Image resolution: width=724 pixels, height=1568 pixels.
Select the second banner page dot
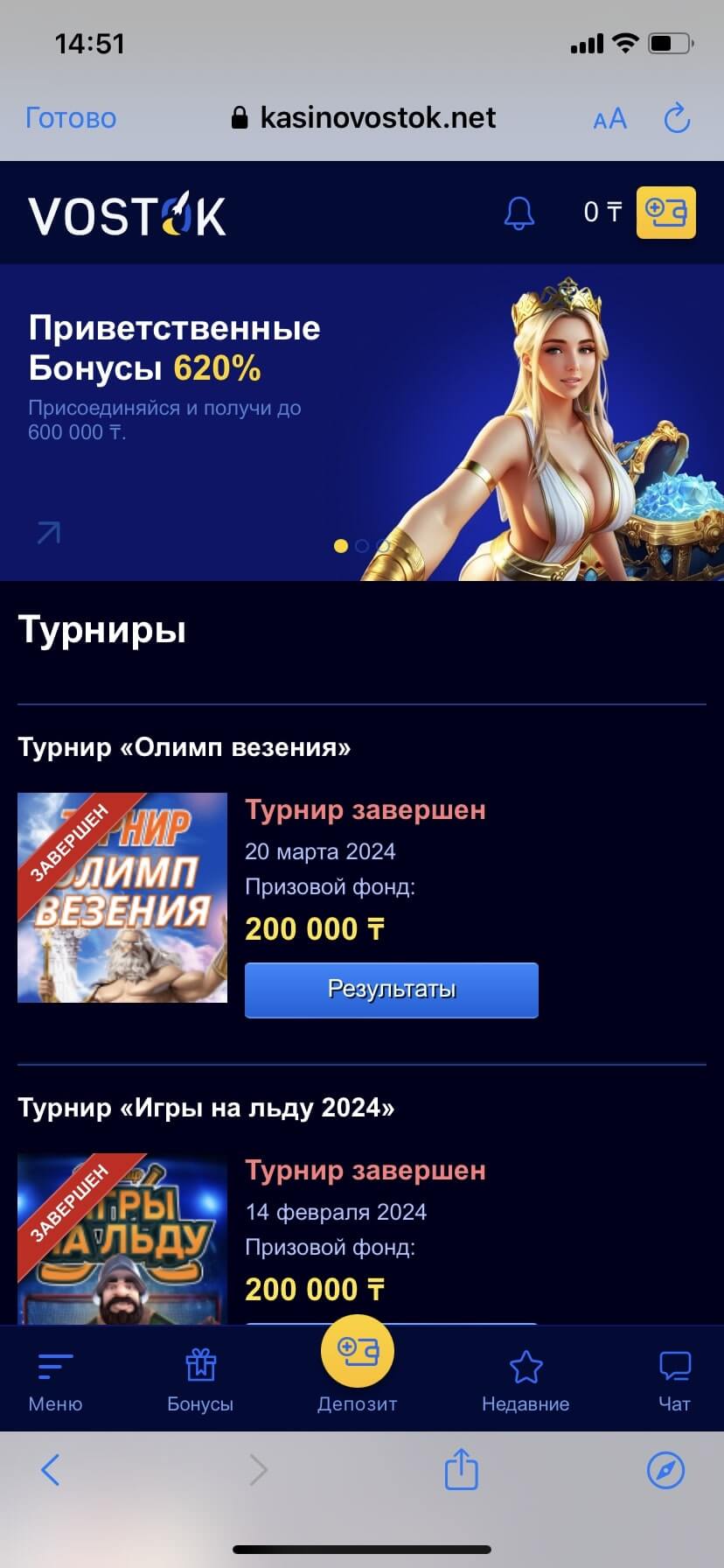tap(362, 546)
